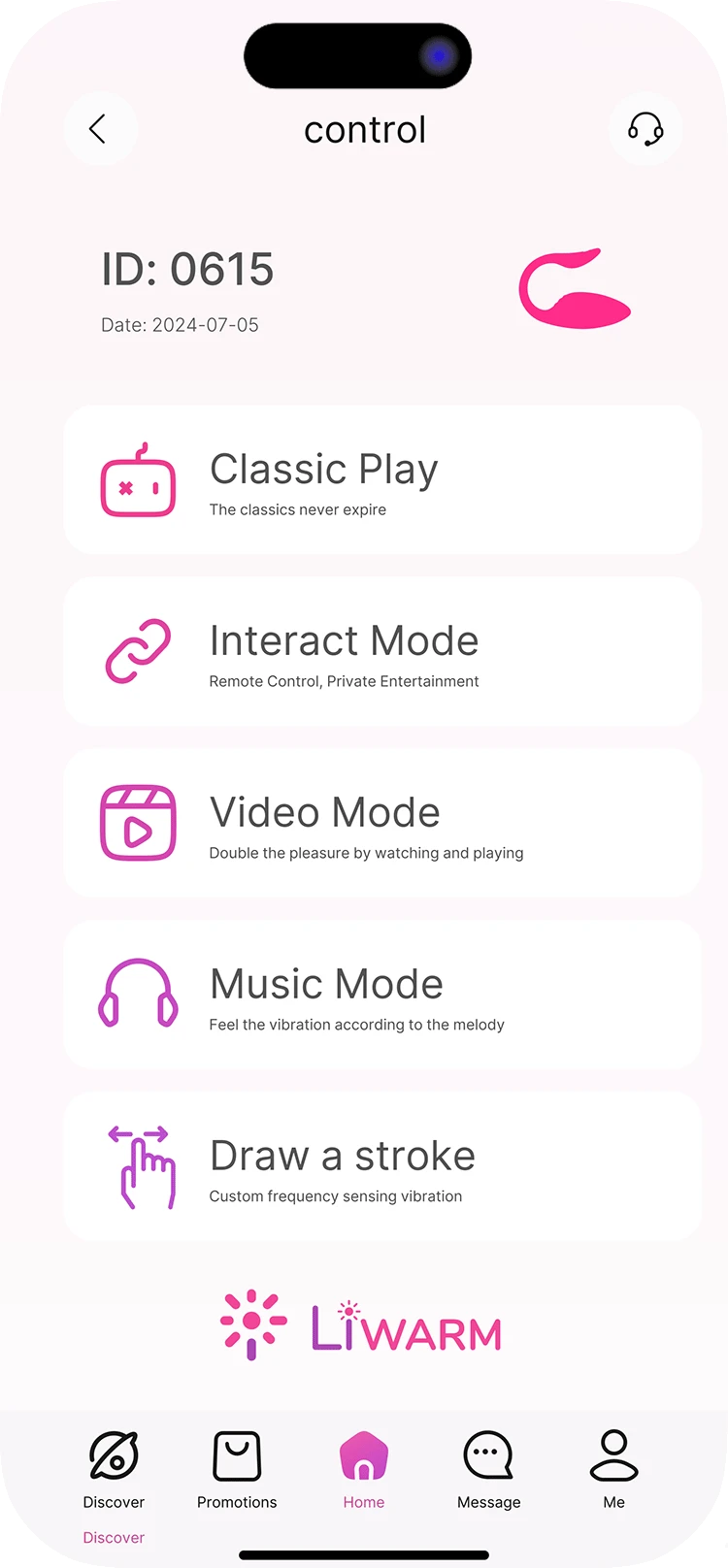Launch Video Mode
The width and height of the screenshot is (728, 1568).
tap(382, 824)
